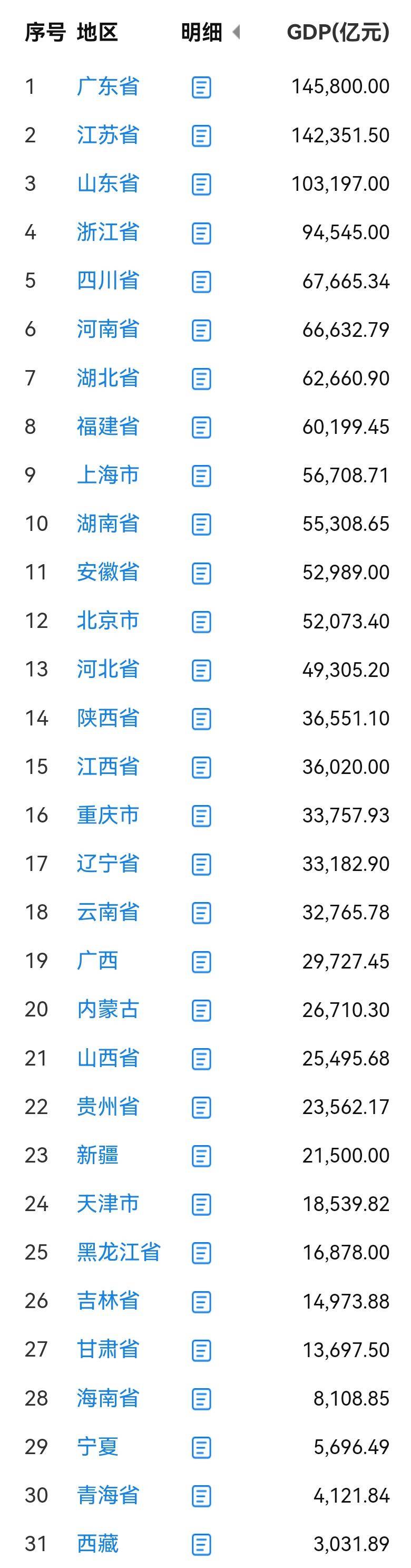Select the 新疆 region link

pos(97,1155)
